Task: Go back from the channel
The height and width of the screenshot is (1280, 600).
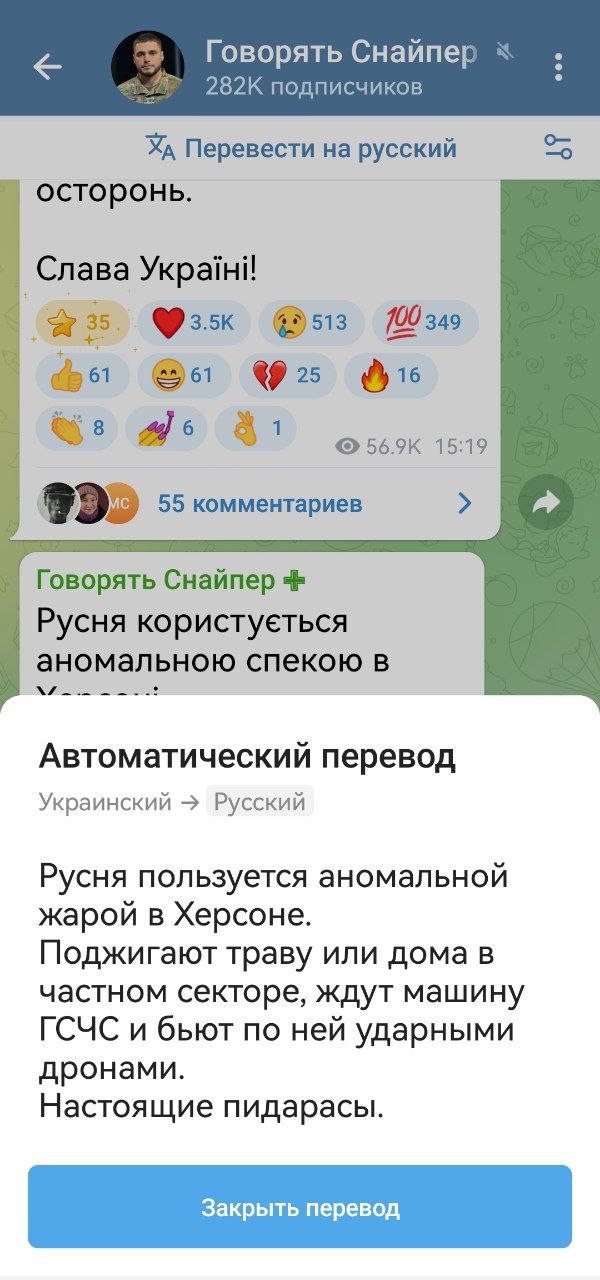Action: point(47,67)
